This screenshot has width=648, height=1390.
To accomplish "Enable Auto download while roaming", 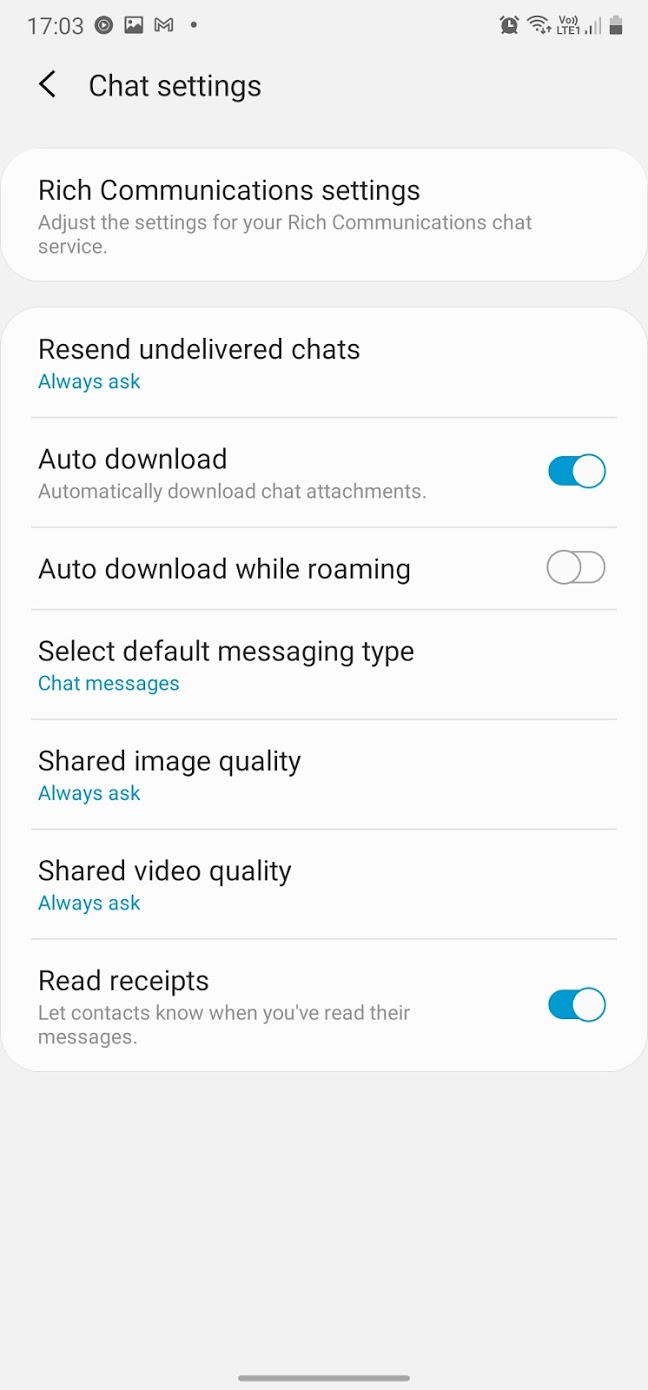I will point(576,568).
